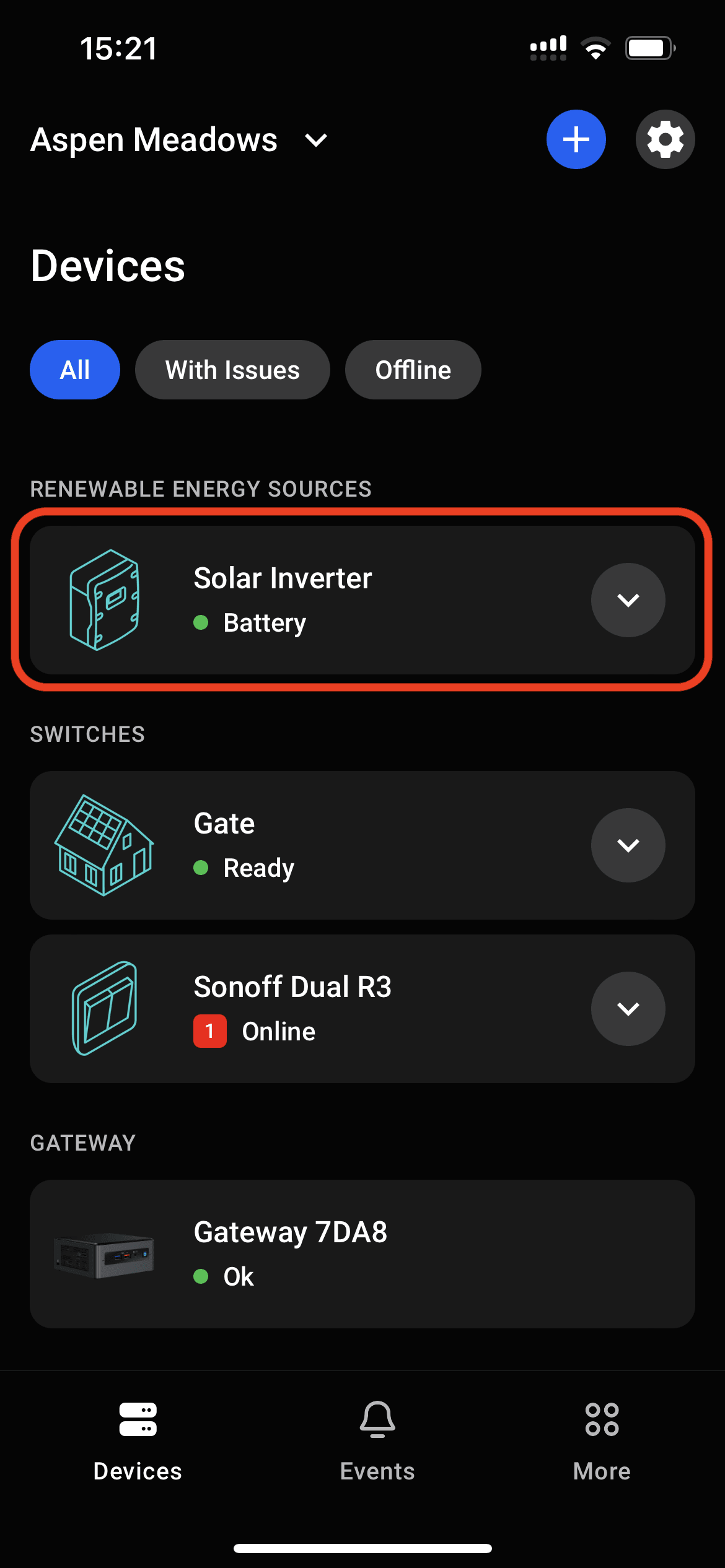725x1568 pixels.
Task: Select the All filter chip
Action: click(x=74, y=370)
